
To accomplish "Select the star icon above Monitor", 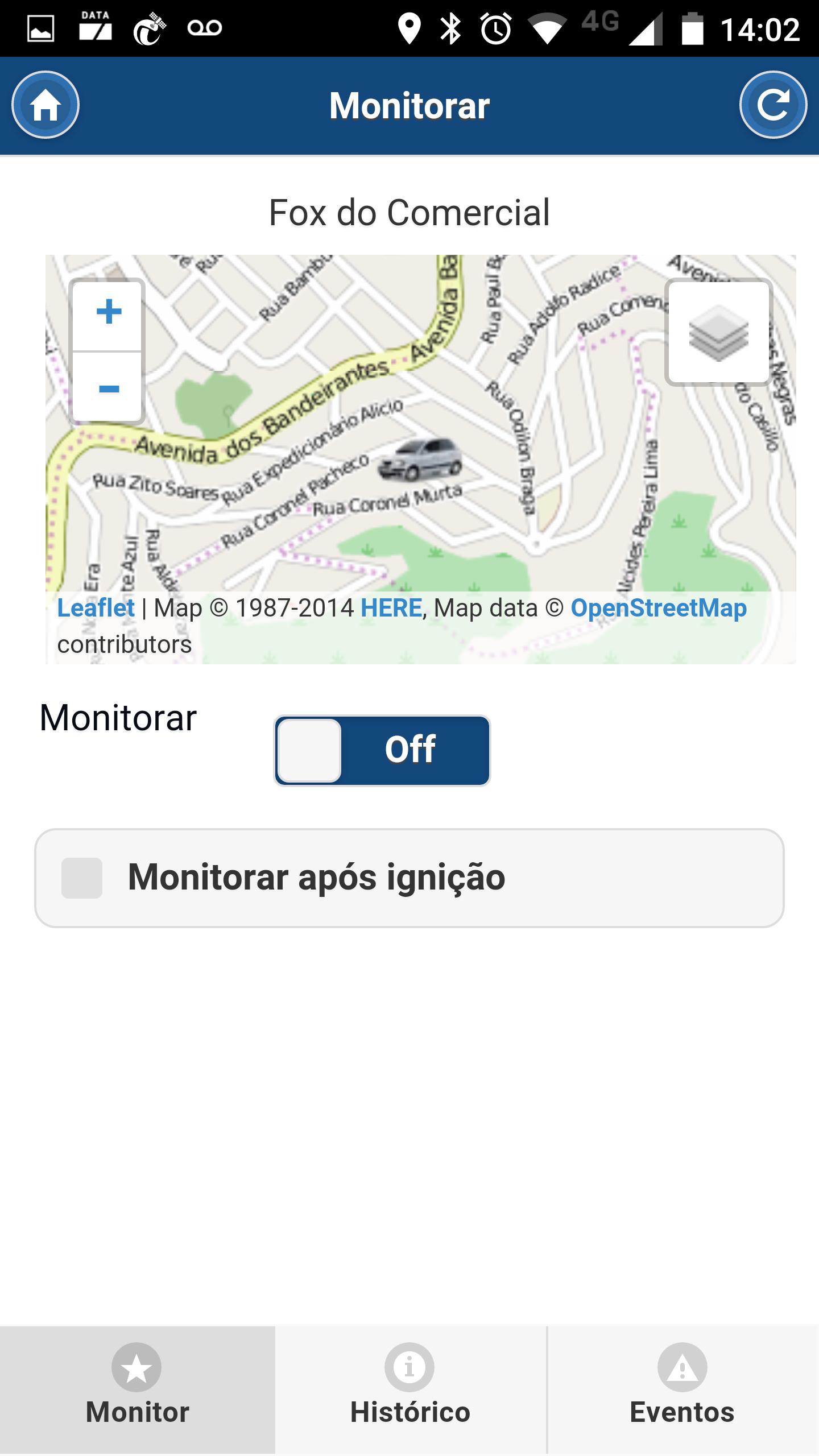I will [136, 1367].
